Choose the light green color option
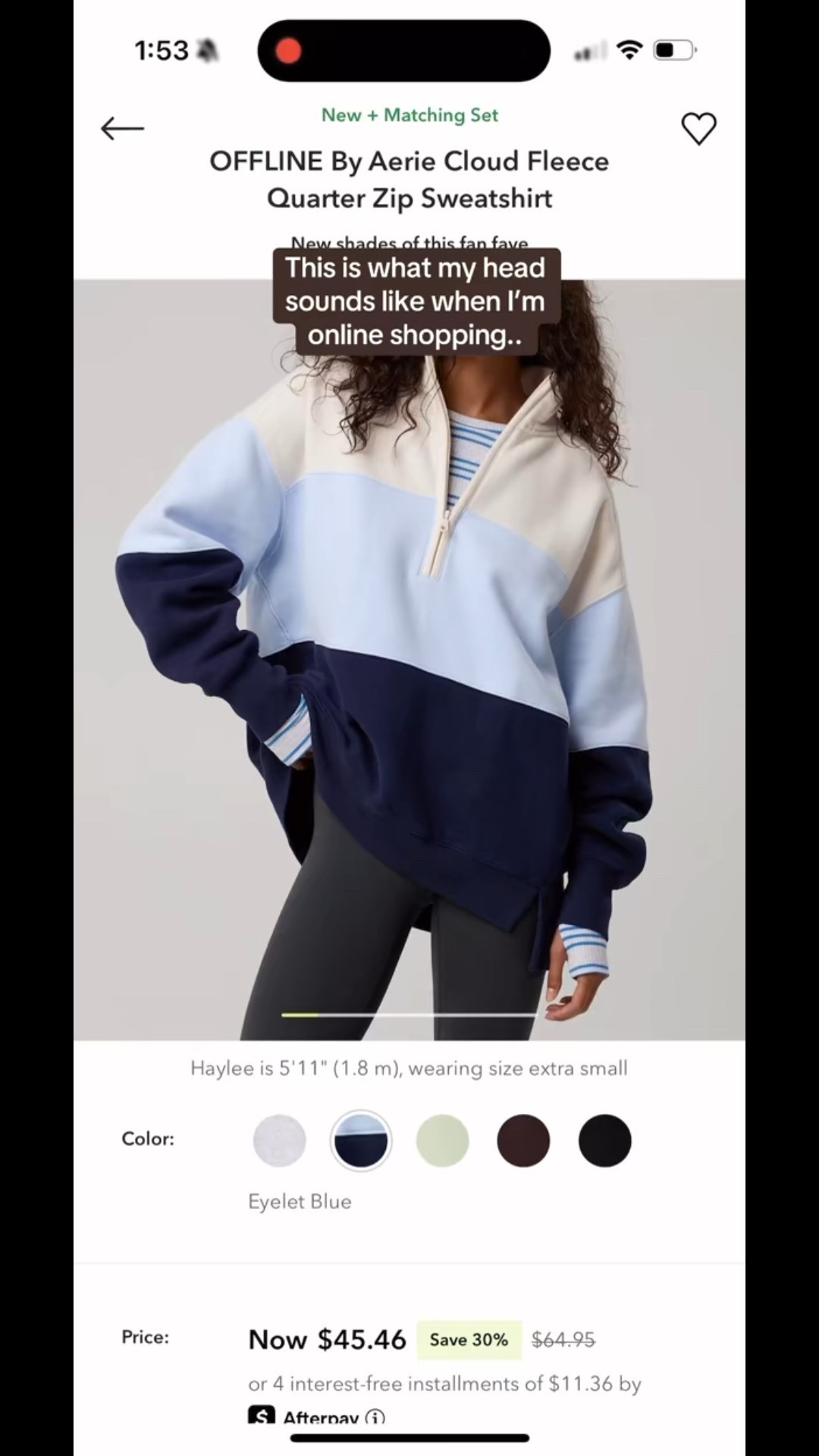 (x=443, y=1140)
